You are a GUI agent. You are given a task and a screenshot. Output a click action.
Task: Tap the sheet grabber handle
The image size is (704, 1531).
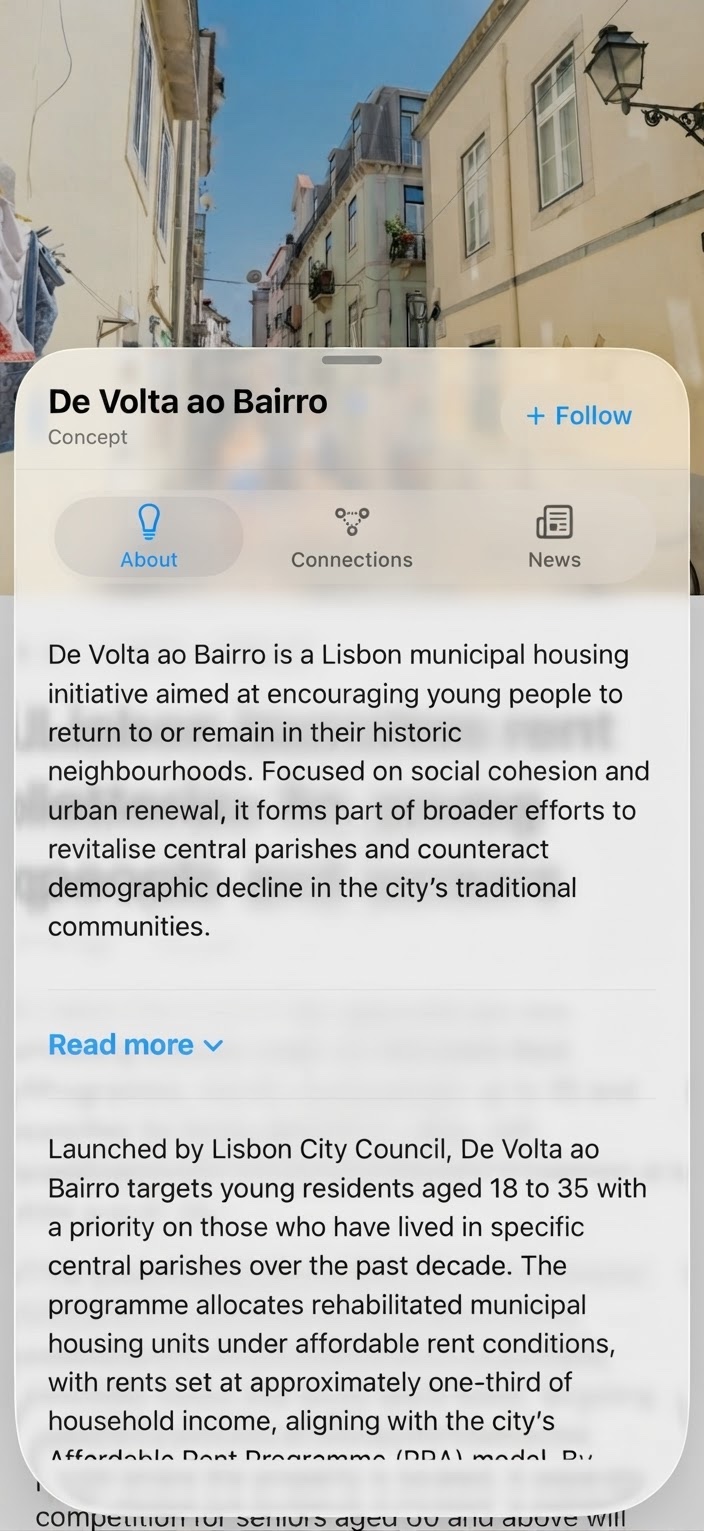point(352,359)
